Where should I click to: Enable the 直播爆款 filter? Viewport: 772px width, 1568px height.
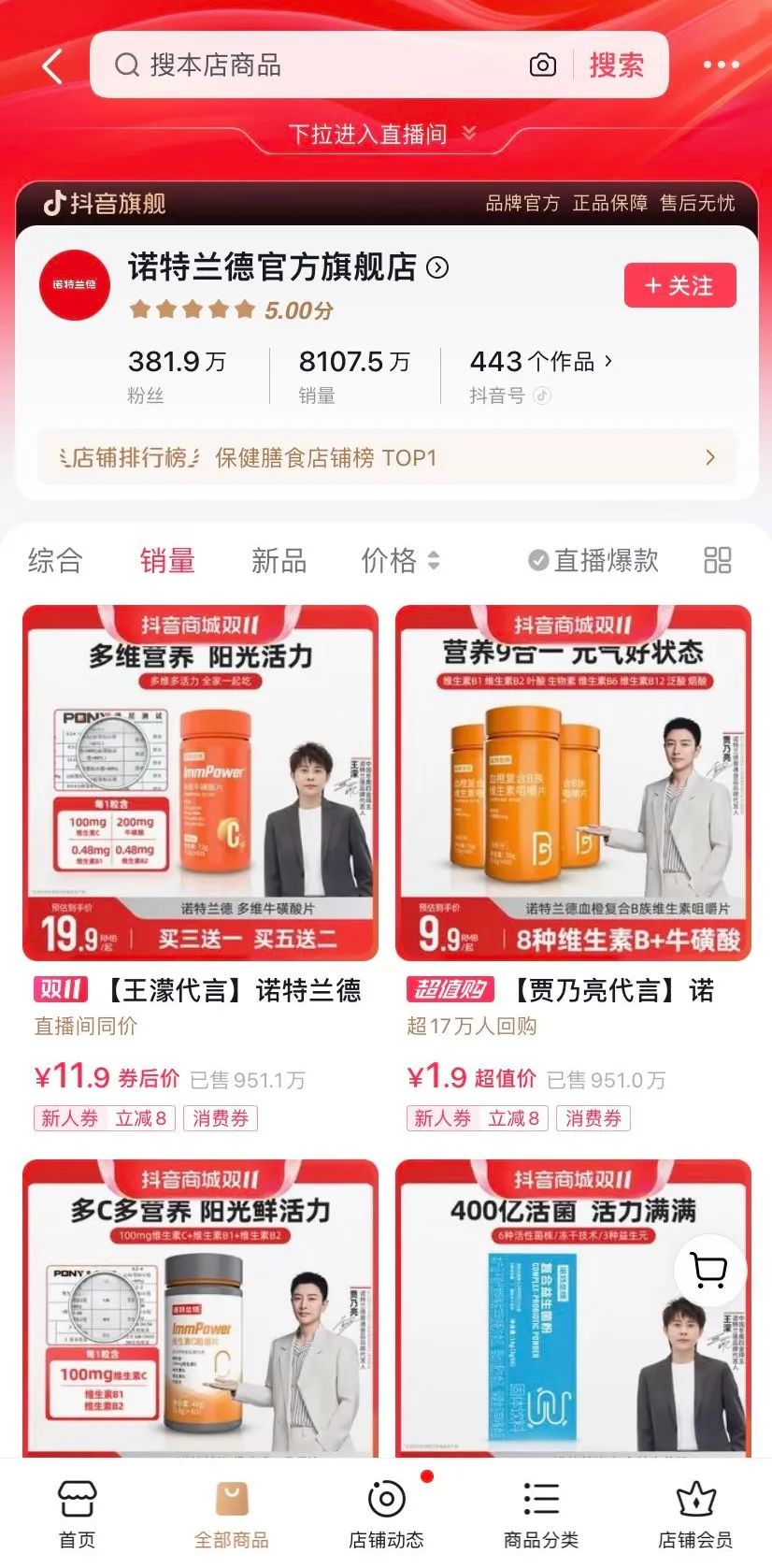point(593,561)
